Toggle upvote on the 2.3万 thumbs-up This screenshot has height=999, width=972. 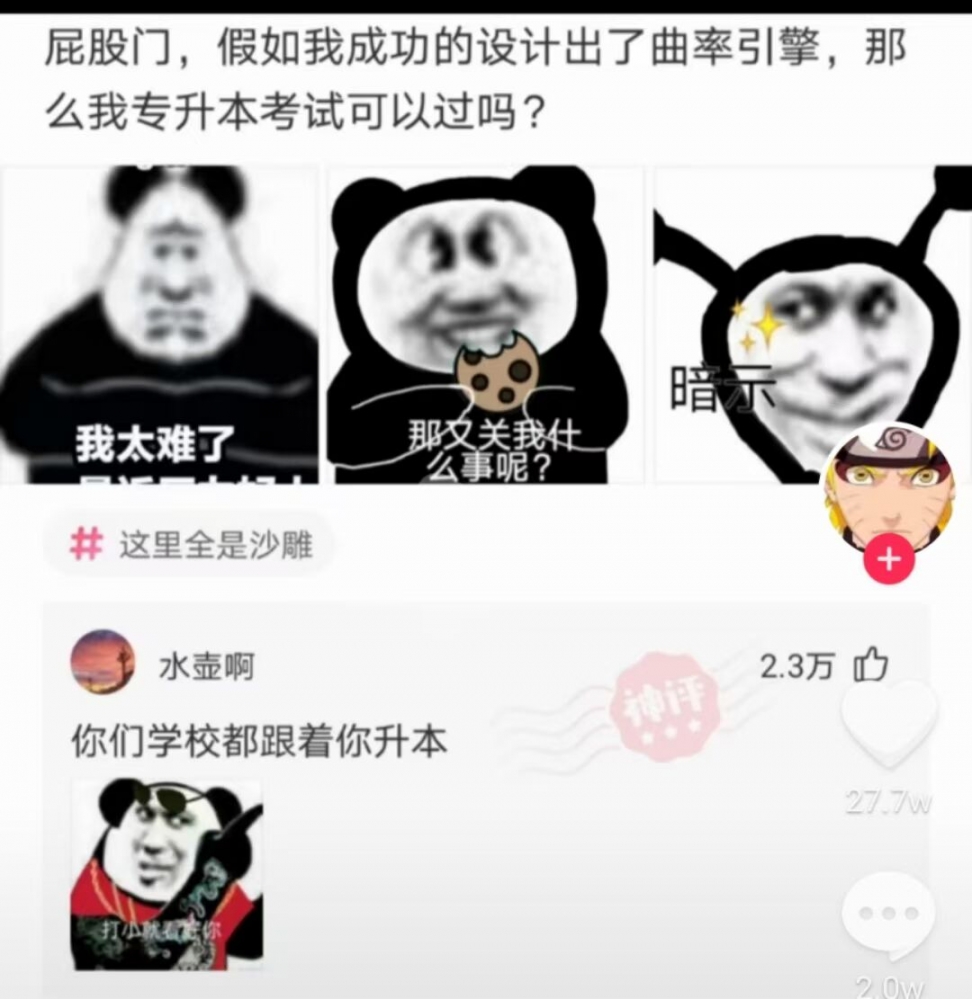[x=872, y=666]
